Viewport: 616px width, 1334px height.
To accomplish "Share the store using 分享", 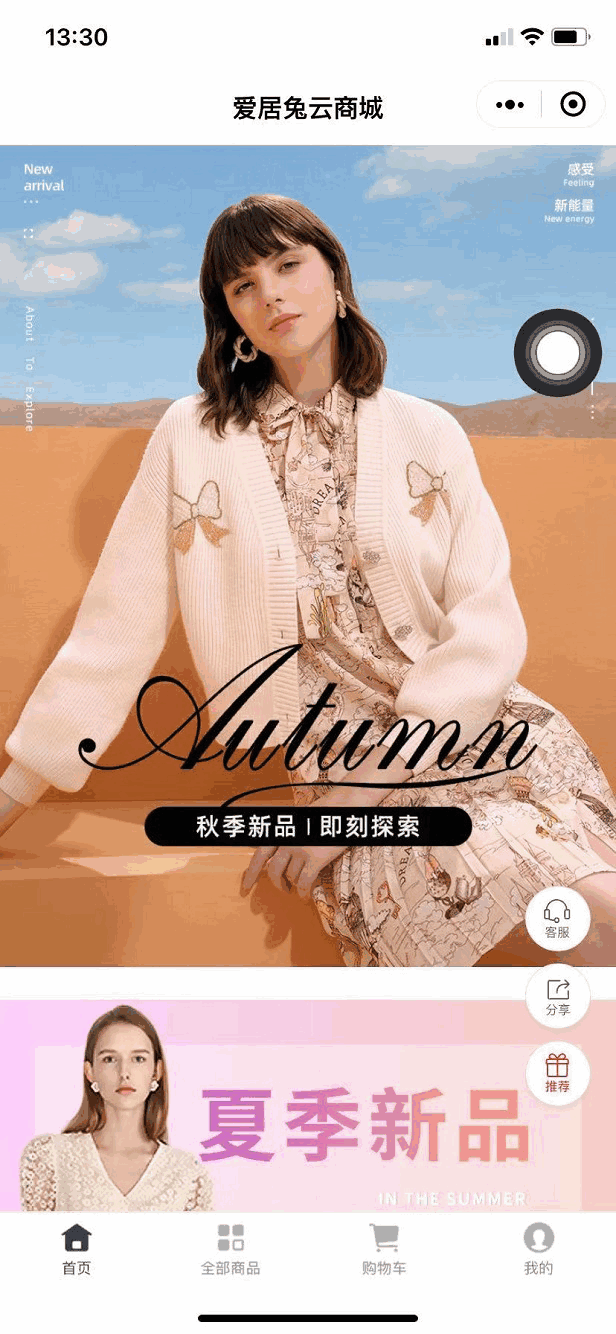I will [557, 996].
